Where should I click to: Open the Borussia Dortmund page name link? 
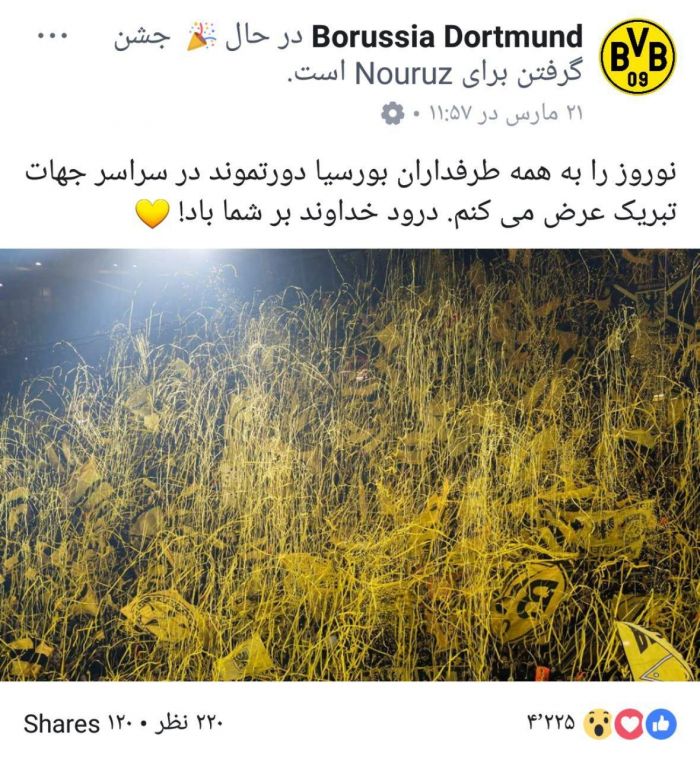447,38
